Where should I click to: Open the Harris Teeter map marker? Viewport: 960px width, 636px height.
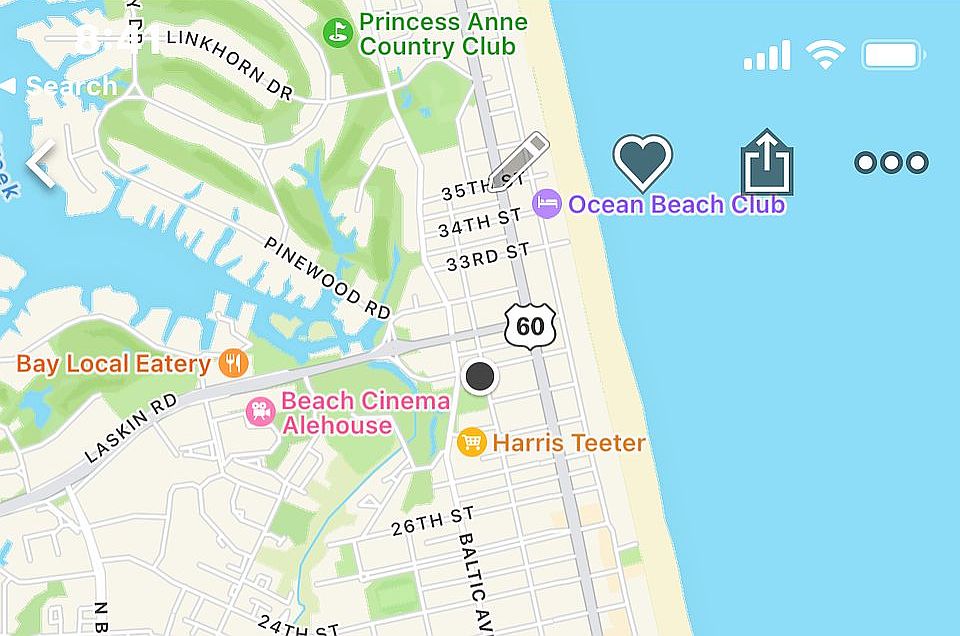click(x=471, y=442)
